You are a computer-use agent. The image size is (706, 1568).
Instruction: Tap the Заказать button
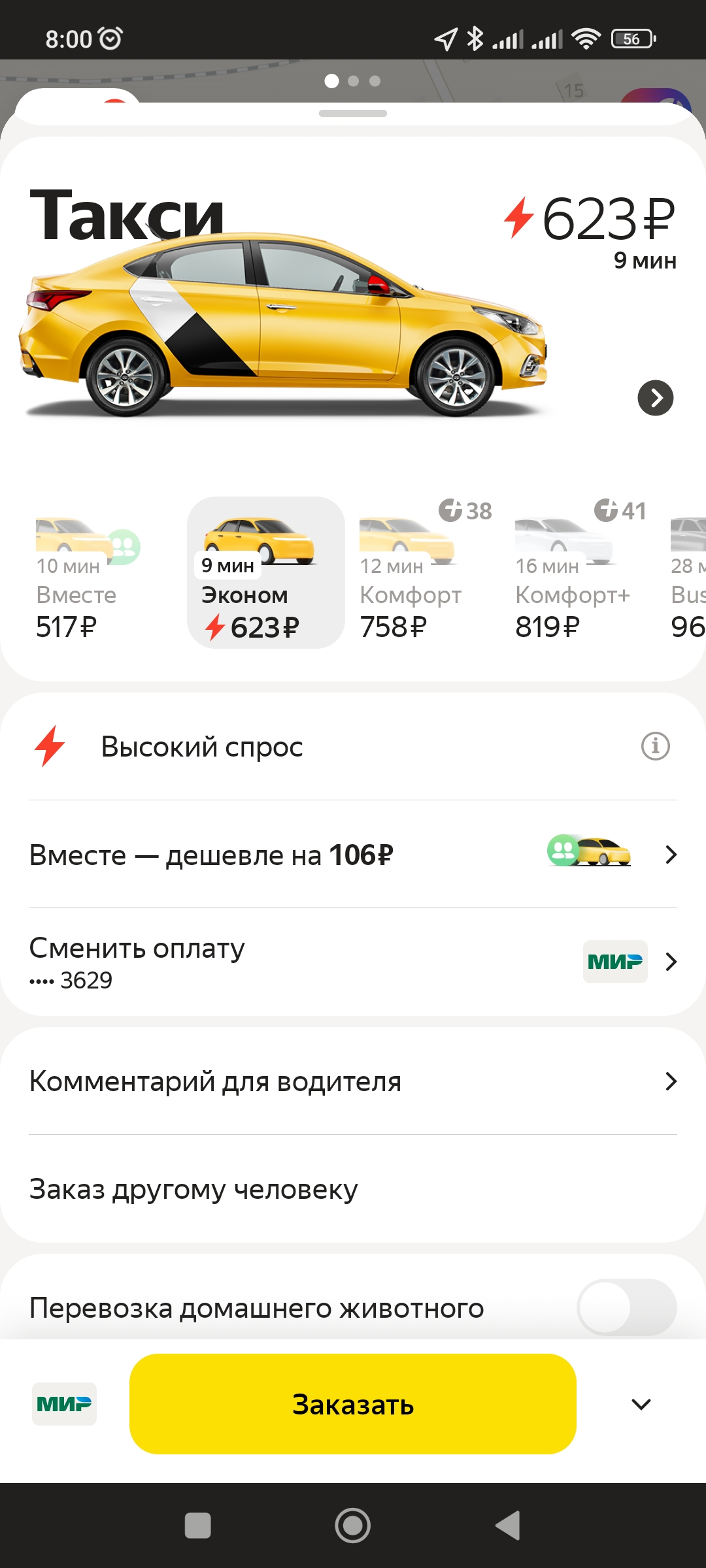coord(352,1403)
